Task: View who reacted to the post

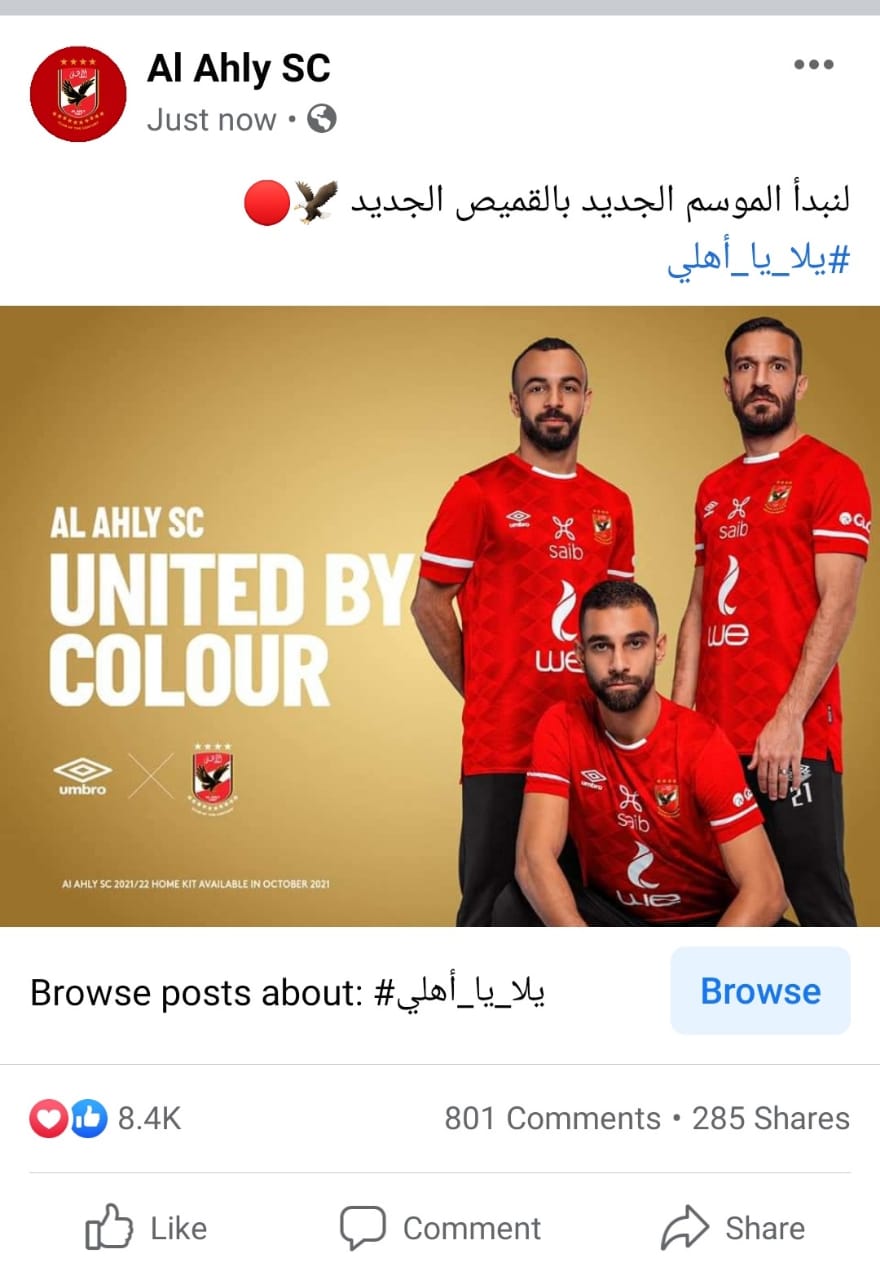Action: (105, 1118)
